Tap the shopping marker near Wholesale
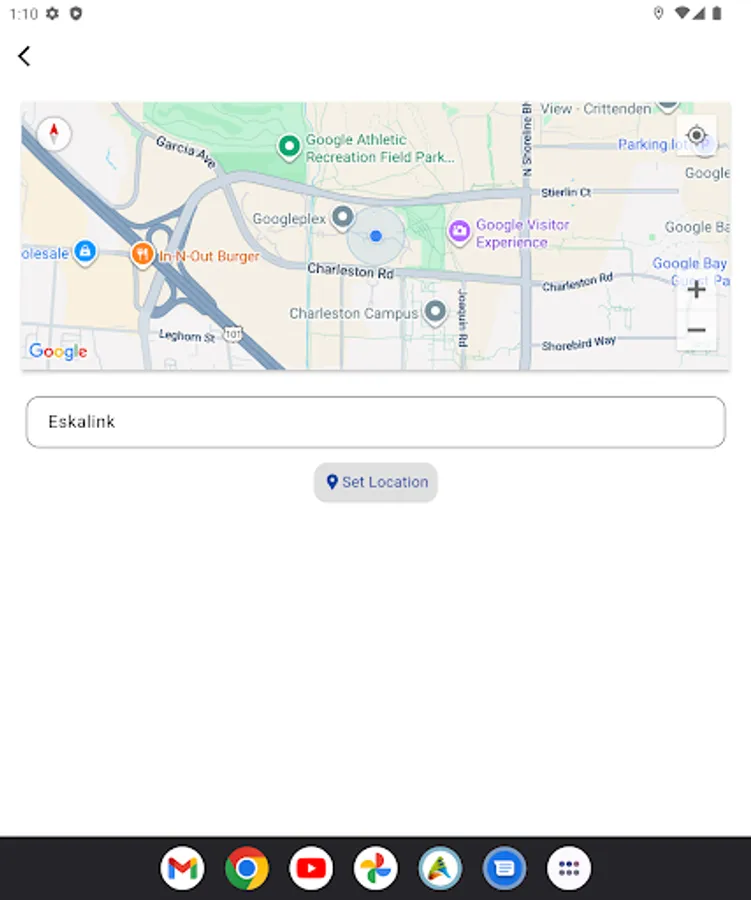 84,253
